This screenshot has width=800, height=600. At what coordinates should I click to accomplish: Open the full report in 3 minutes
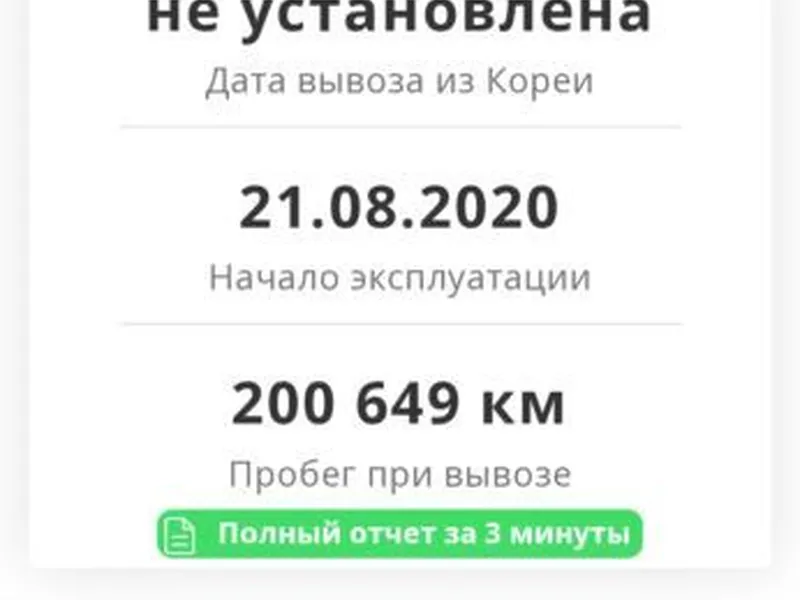(x=400, y=535)
